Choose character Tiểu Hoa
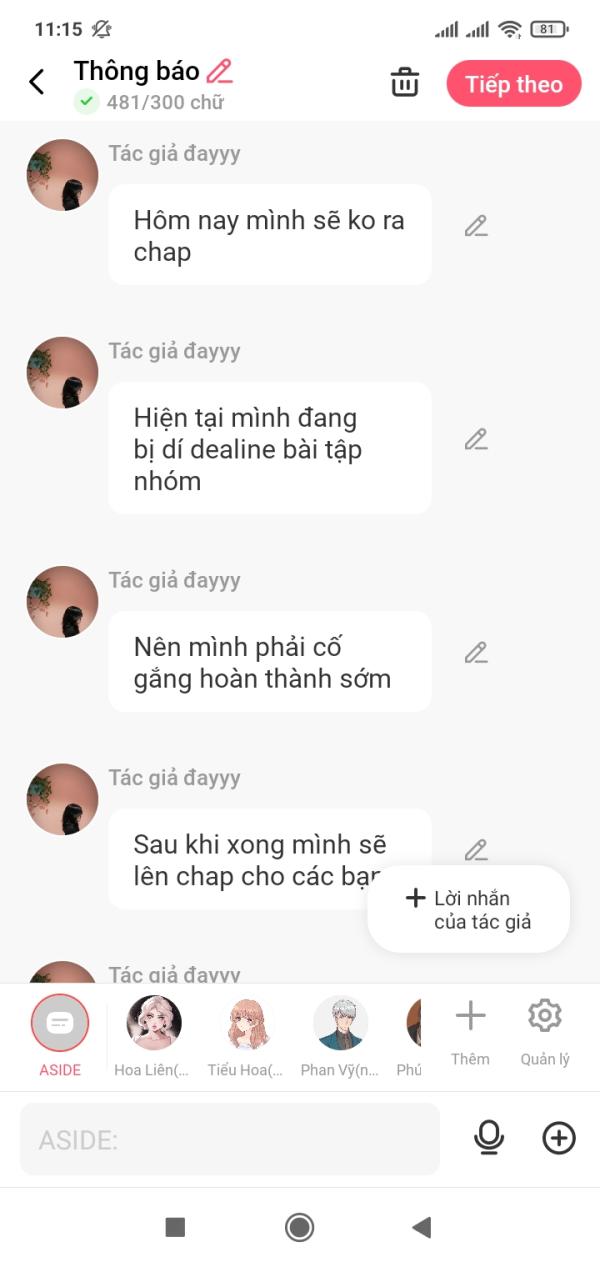The image size is (600, 1267). point(248,1036)
